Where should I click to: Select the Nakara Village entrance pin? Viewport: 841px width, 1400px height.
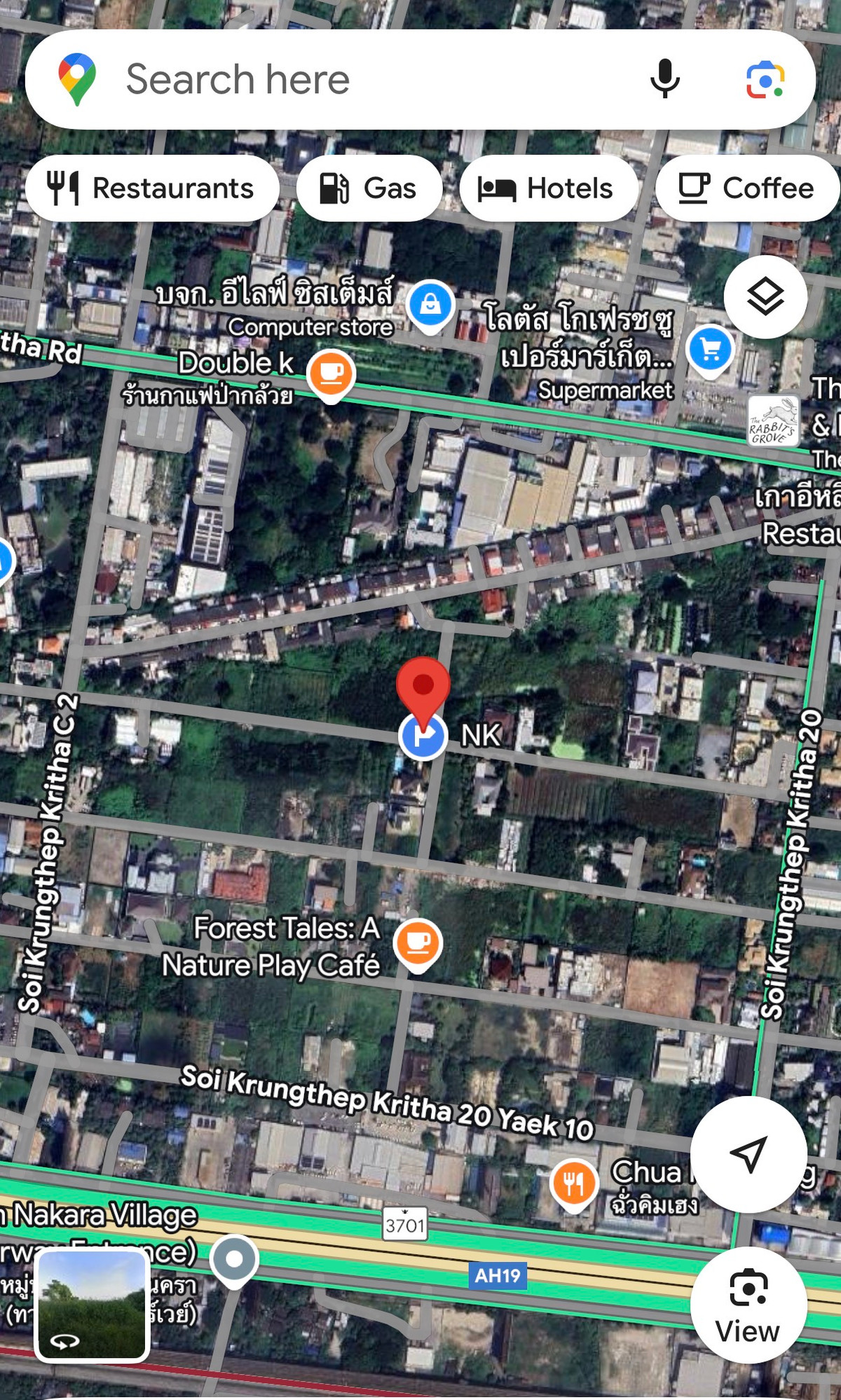(x=235, y=1259)
